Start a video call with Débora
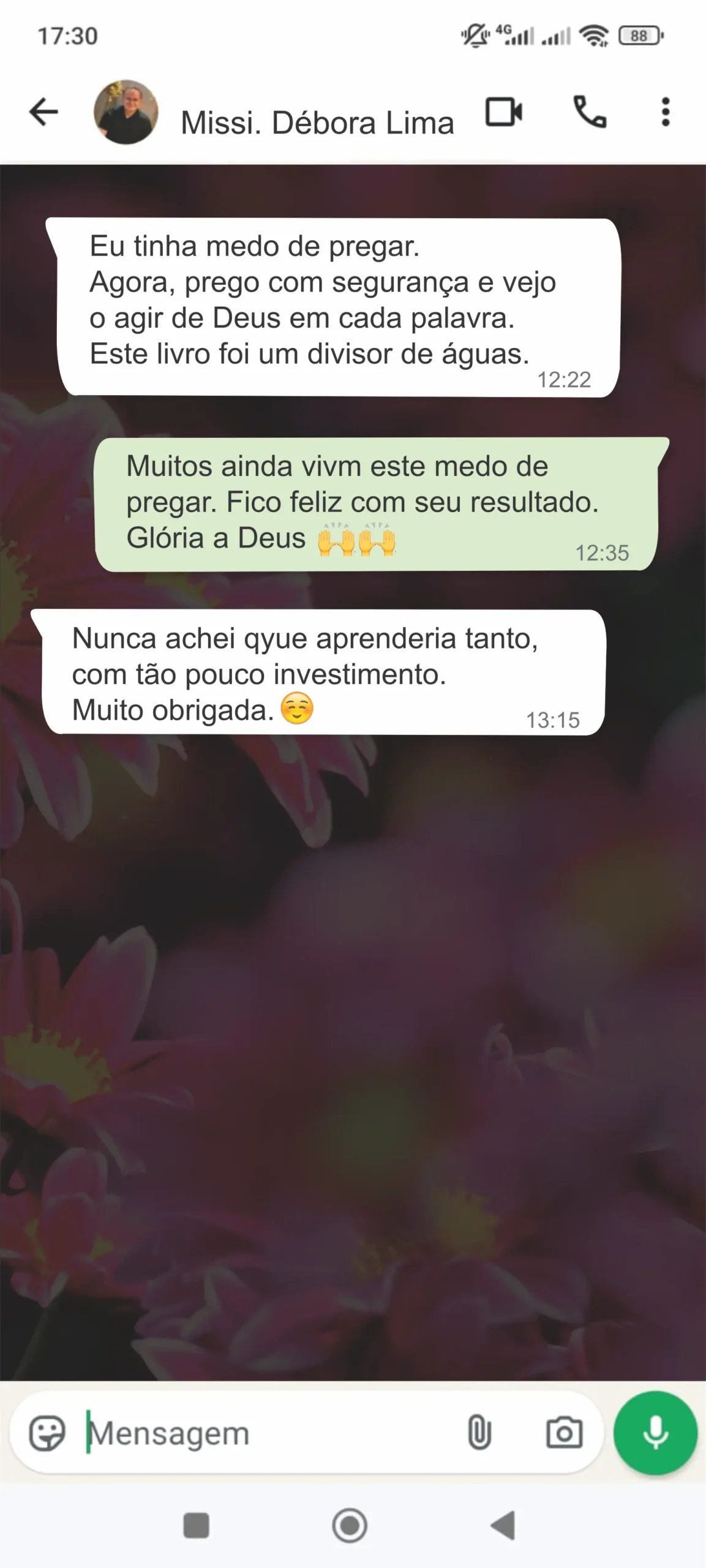Image resolution: width=706 pixels, height=1568 pixels. [503, 112]
